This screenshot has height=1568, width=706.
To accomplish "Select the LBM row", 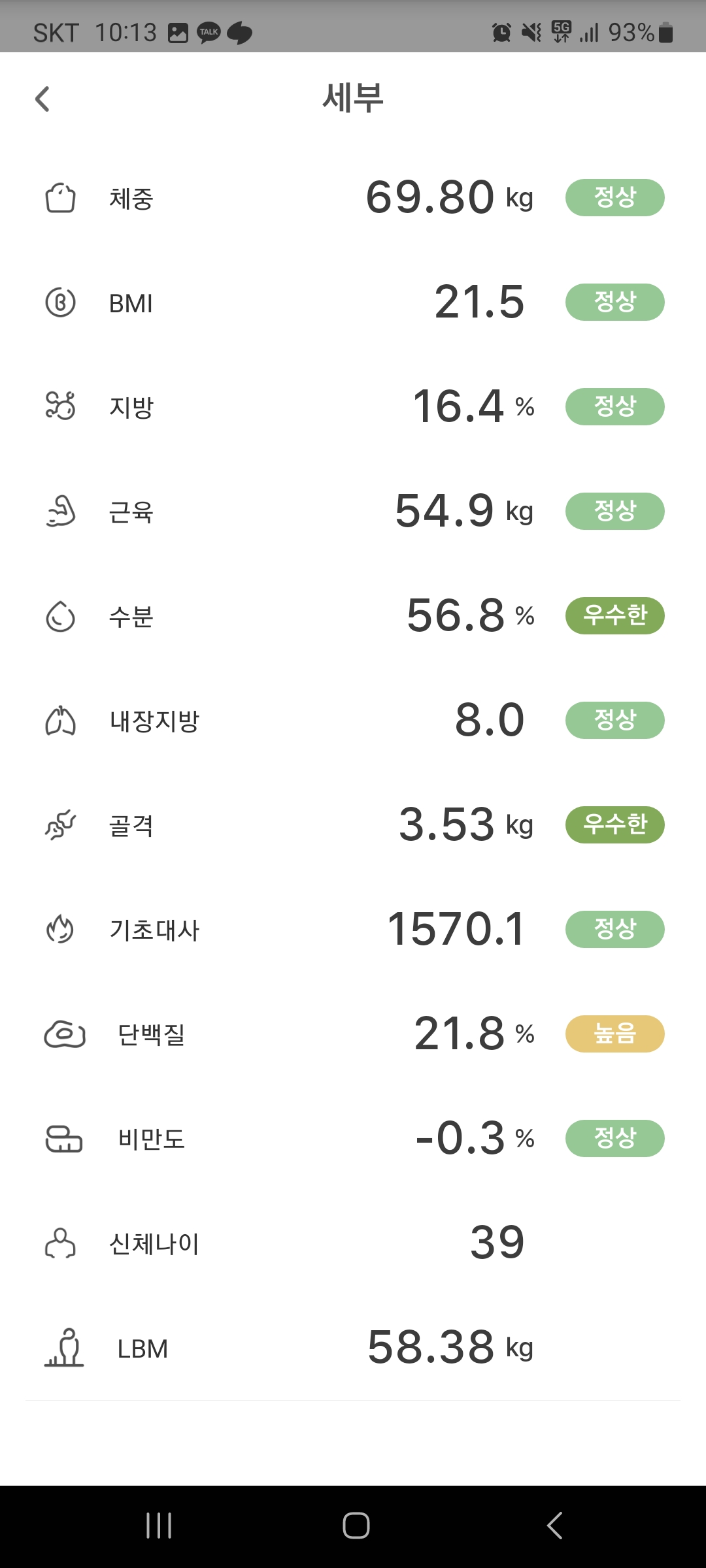I will point(353,1347).
